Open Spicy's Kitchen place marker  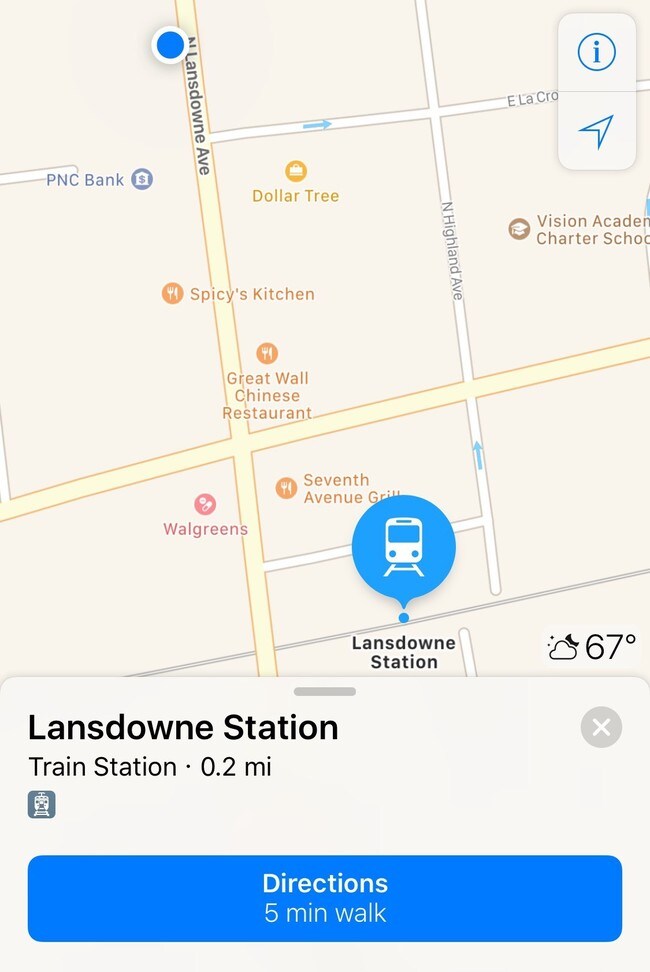tap(173, 294)
